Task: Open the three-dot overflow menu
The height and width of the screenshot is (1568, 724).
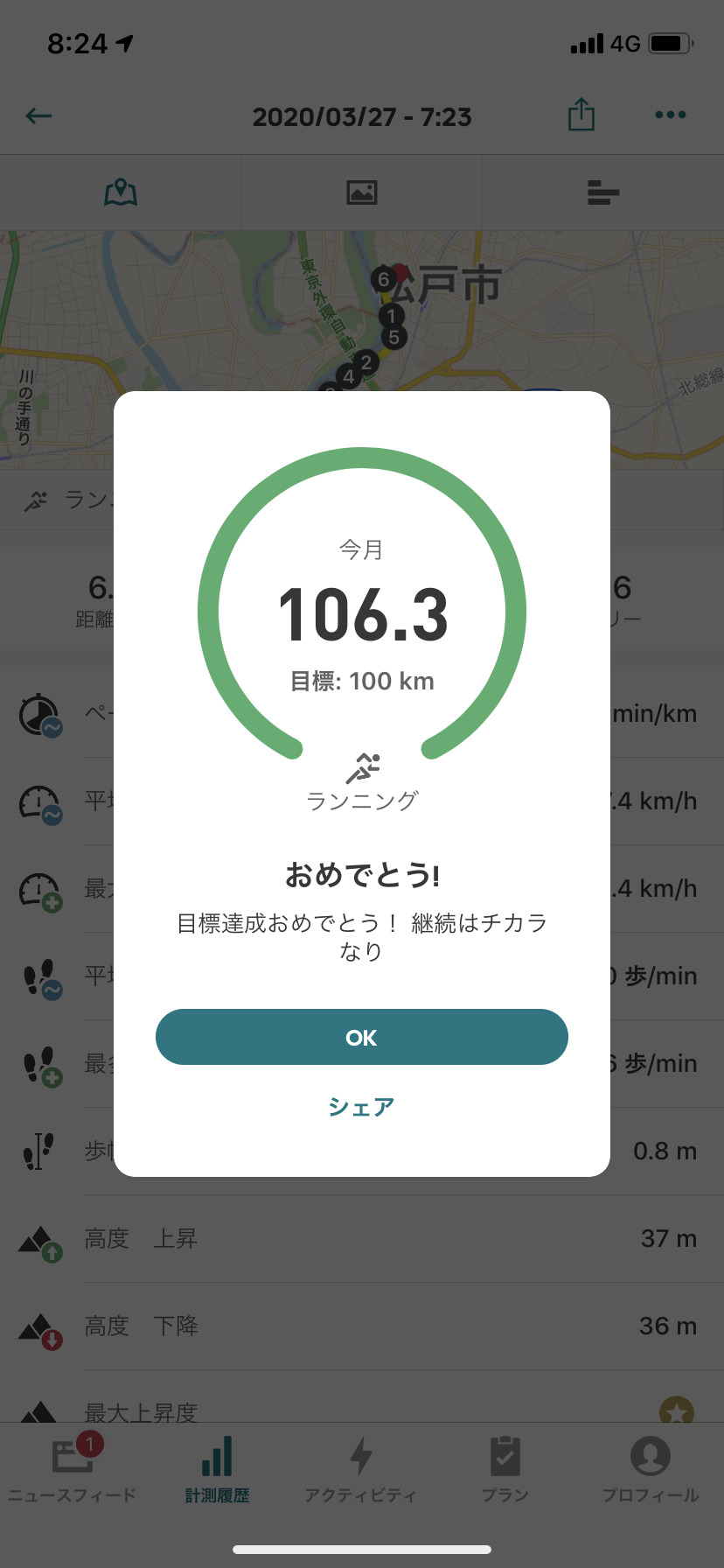Action: [x=671, y=115]
